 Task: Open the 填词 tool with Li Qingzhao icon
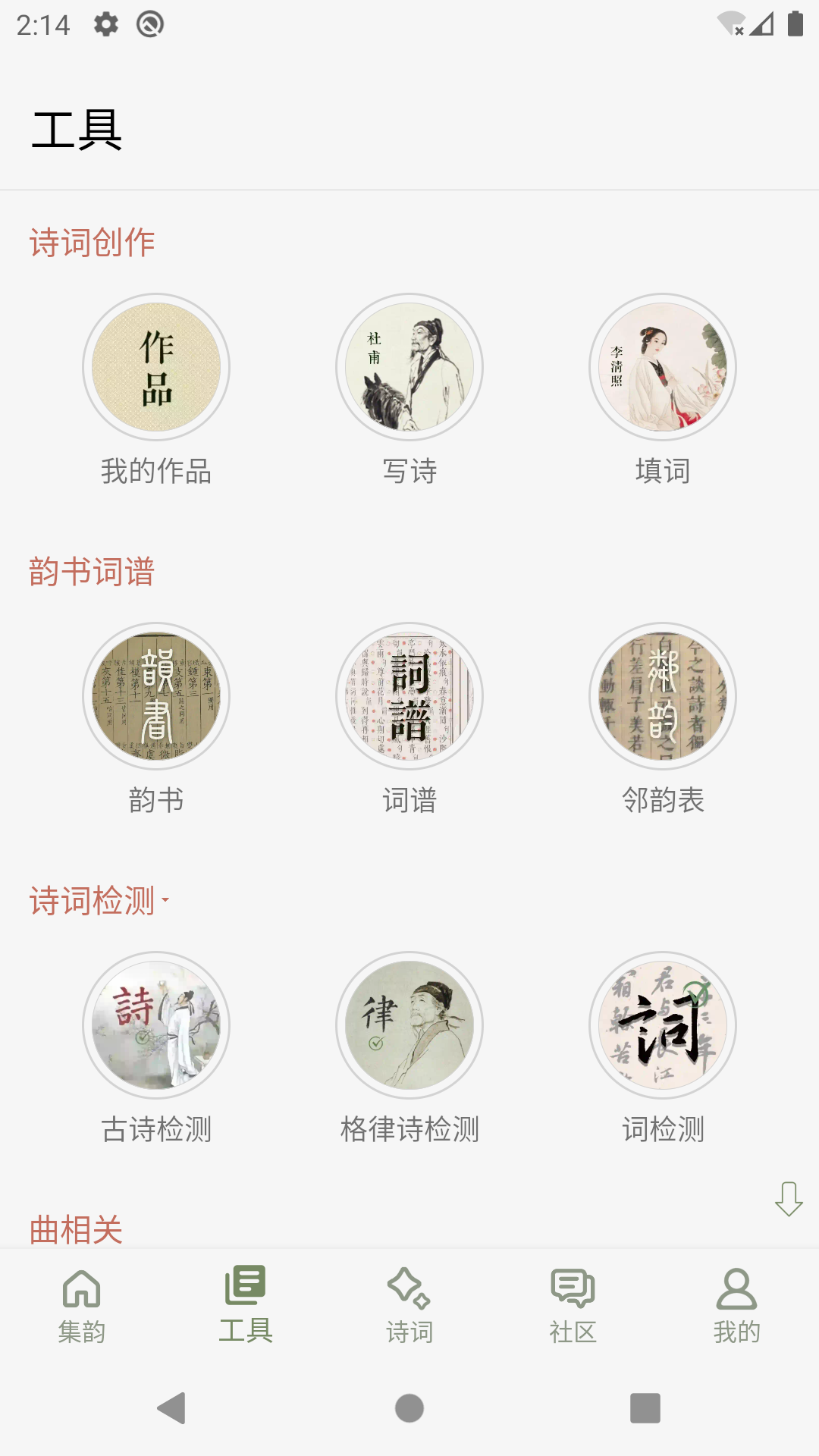pos(663,367)
